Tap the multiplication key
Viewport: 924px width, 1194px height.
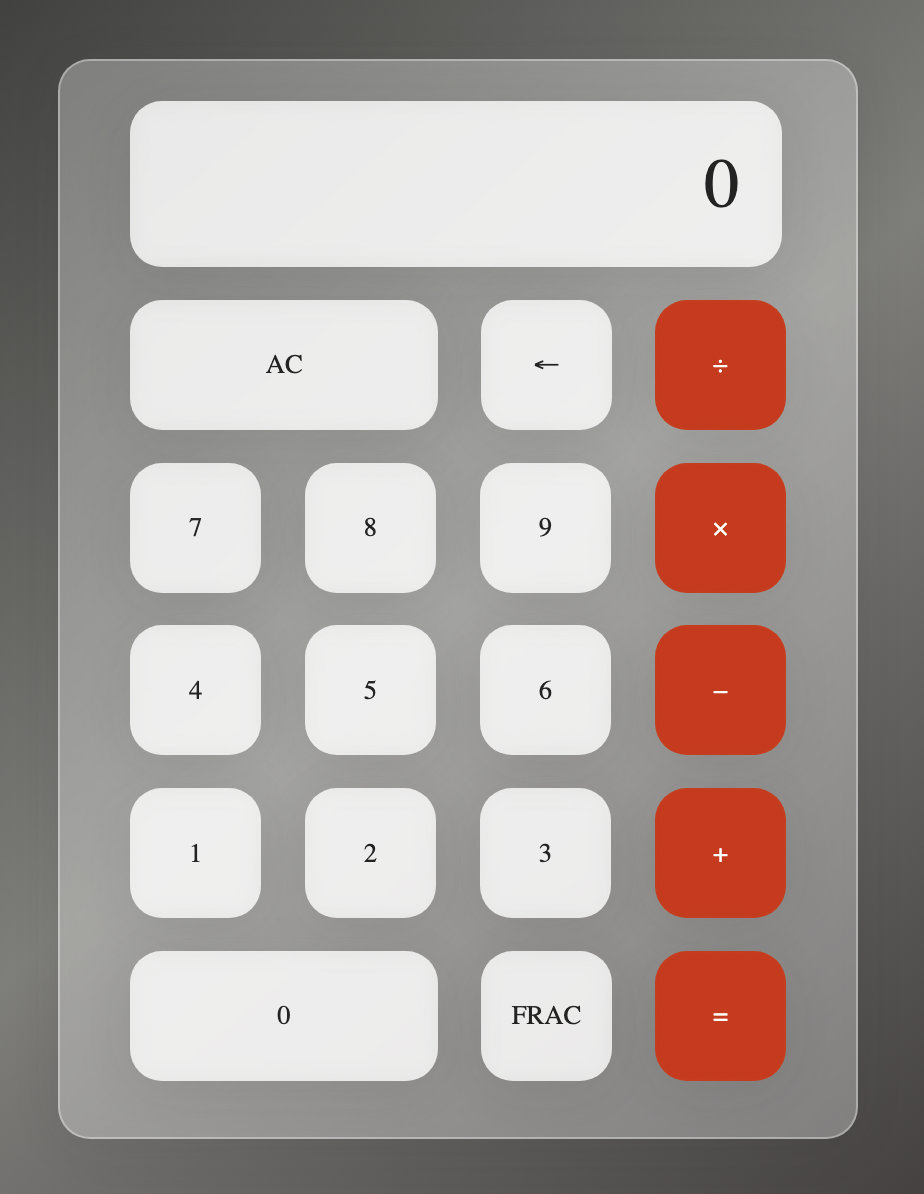tap(720, 528)
